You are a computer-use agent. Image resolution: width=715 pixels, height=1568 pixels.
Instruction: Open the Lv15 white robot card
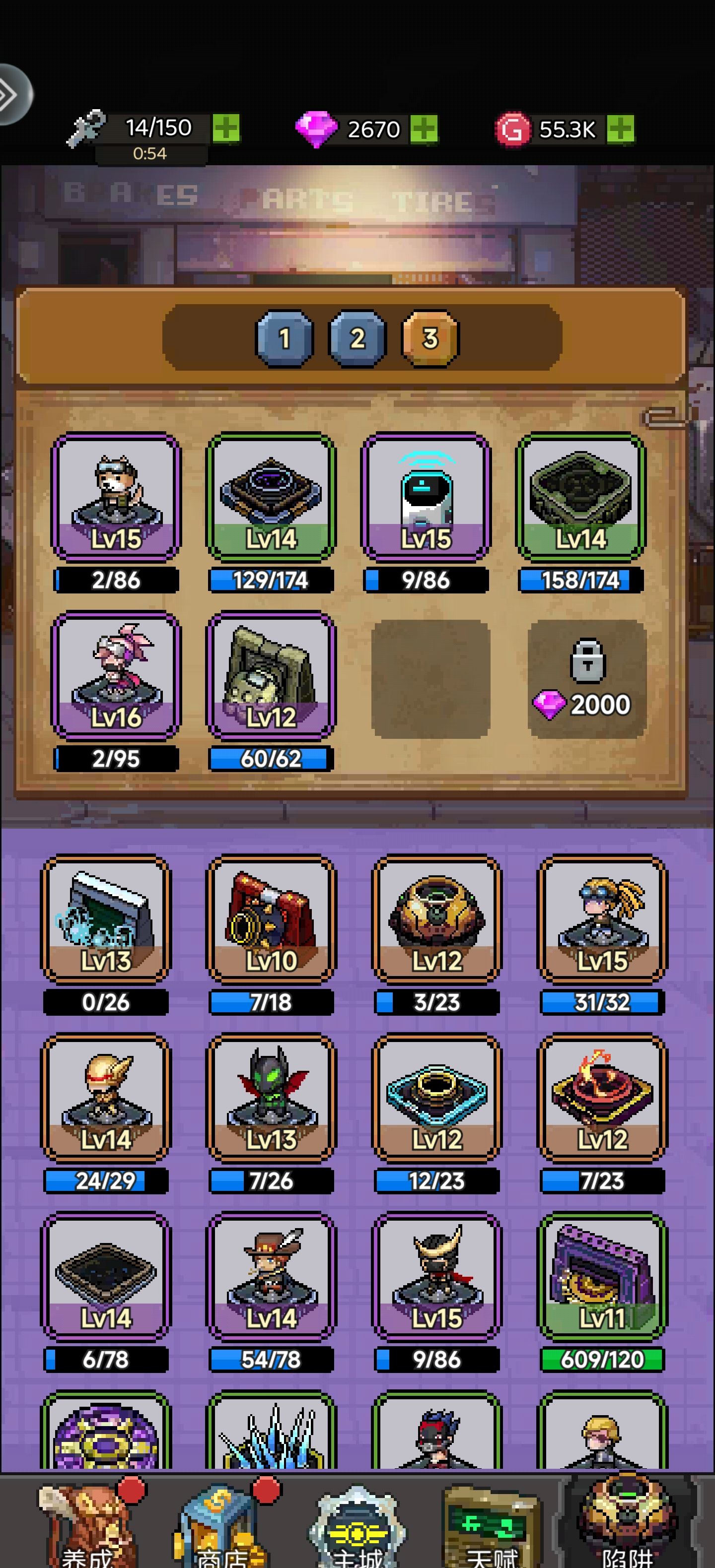(426, 497)
